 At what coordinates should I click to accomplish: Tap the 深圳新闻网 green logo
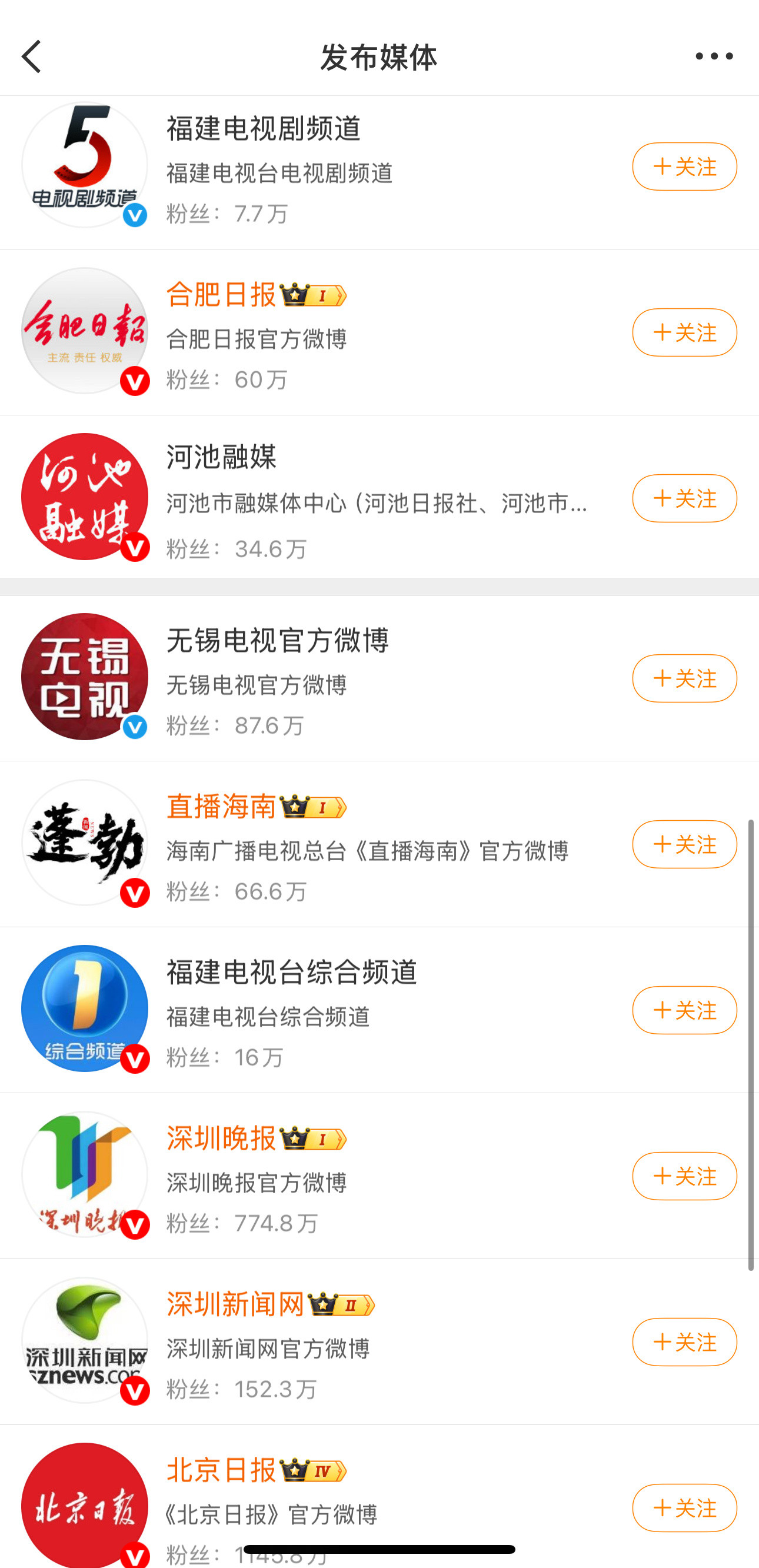point(84,1341)
